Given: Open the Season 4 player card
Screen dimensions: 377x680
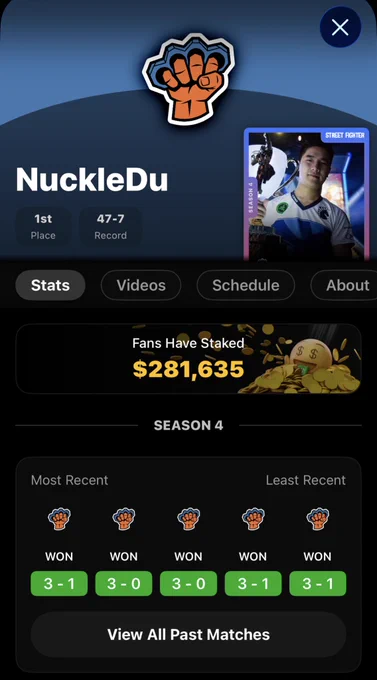Looking at the screenshot, I should 306,194.
